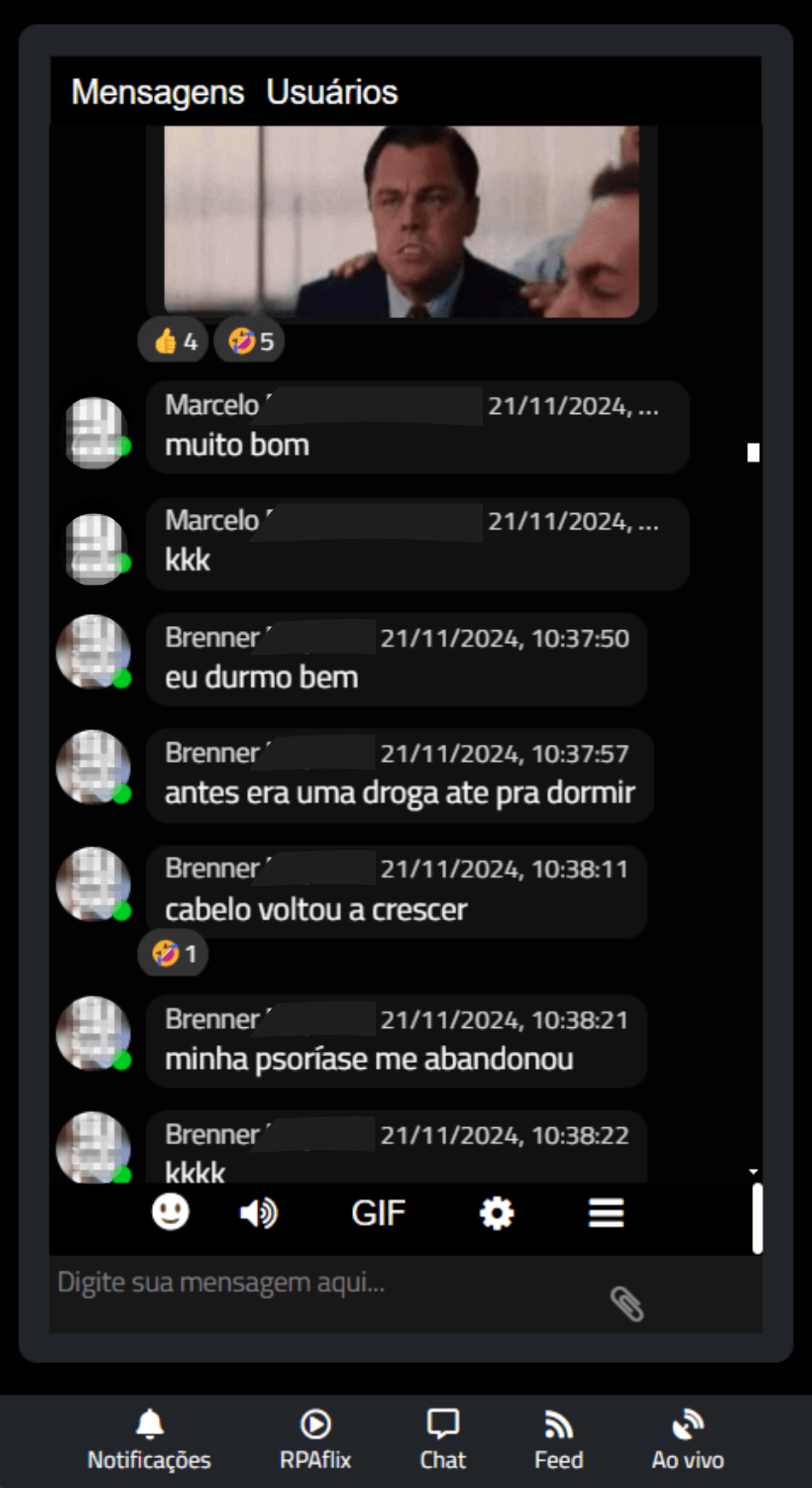This screenshot has height=1488, width=812.
Task: Switch to the Mensagens tab
Action: [x=157, y=92]
